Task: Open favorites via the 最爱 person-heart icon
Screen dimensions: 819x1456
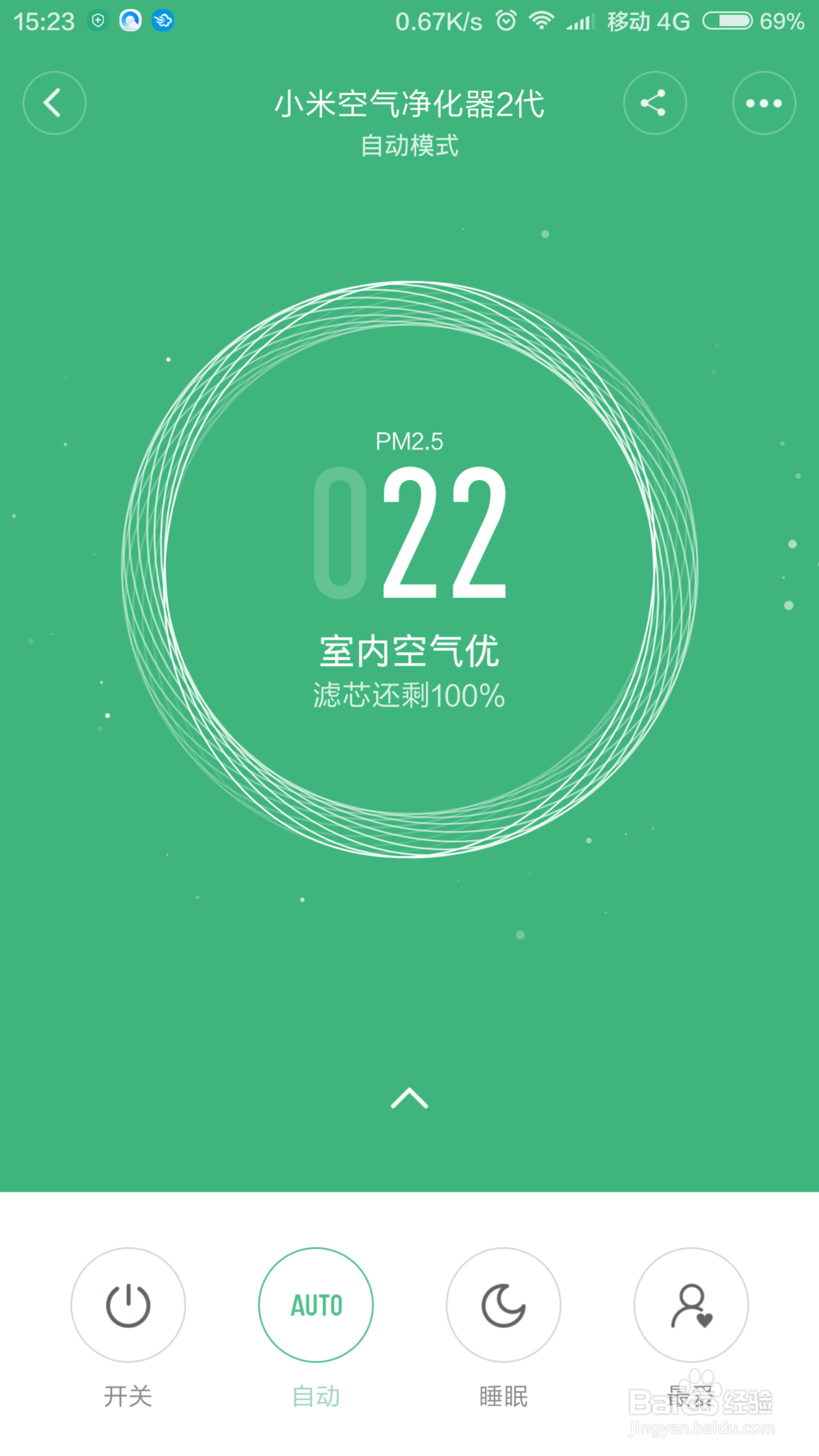Action: (691, 1305)
